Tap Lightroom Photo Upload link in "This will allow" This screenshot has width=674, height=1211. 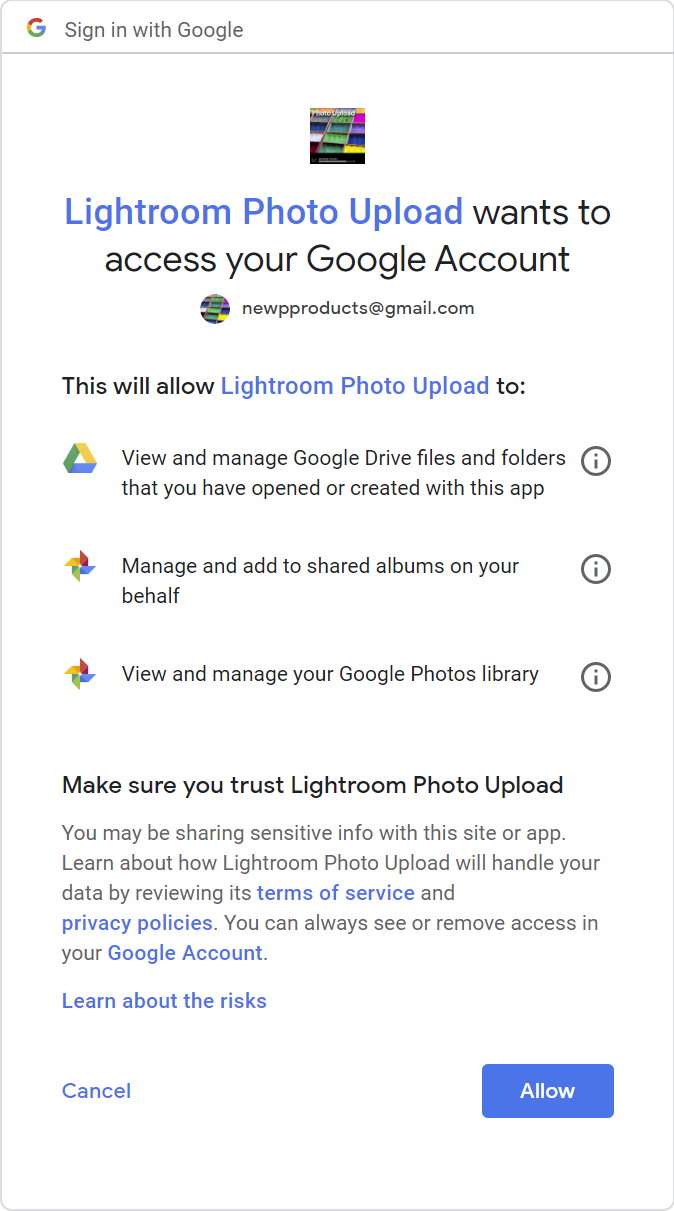click(x=355, y=386)
